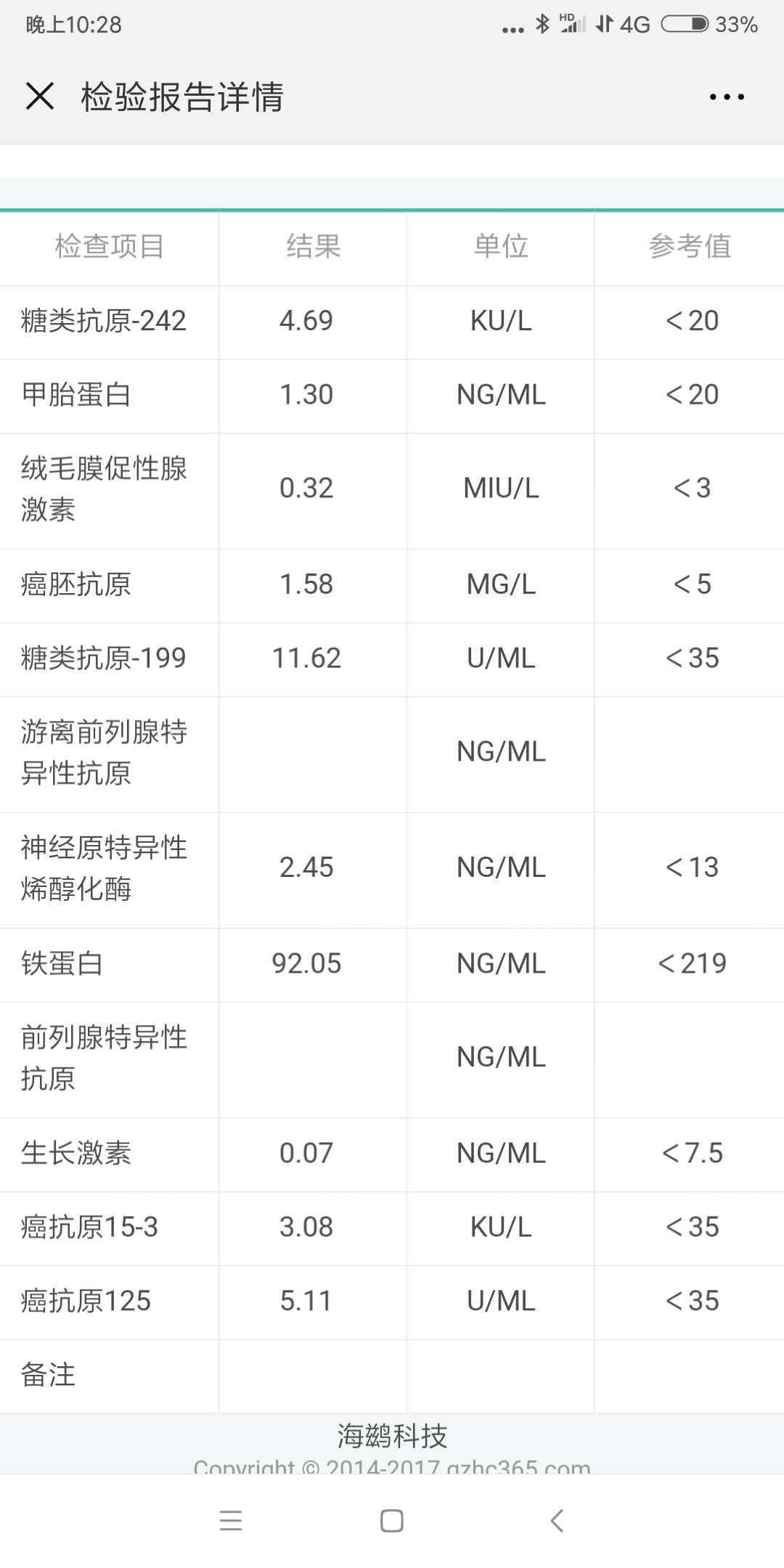Select the 检查项目 column header
This screenshot has width=784, height=1568.
click(x=109, y=248)
